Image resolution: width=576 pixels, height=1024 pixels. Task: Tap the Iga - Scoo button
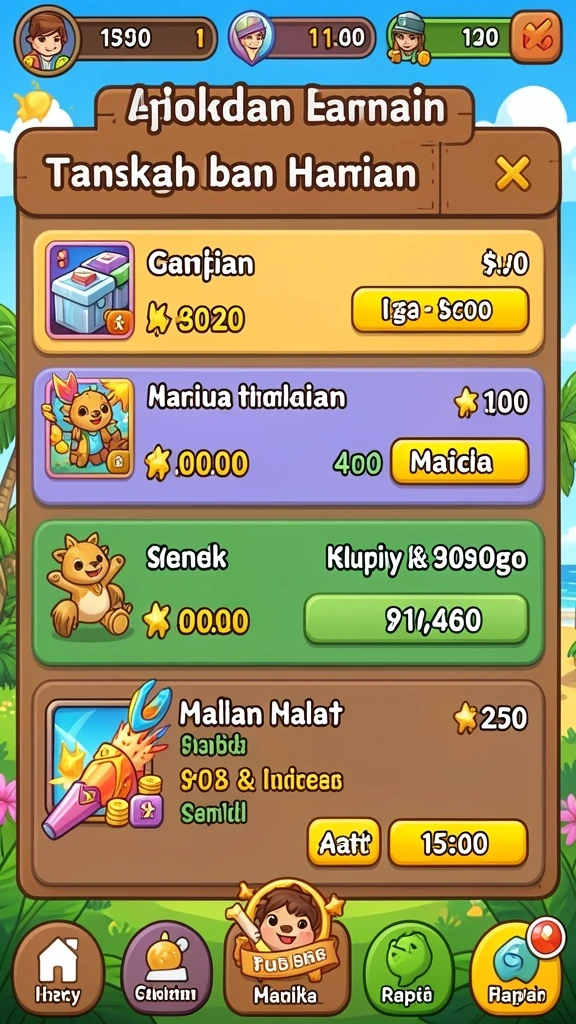[440, 310]
